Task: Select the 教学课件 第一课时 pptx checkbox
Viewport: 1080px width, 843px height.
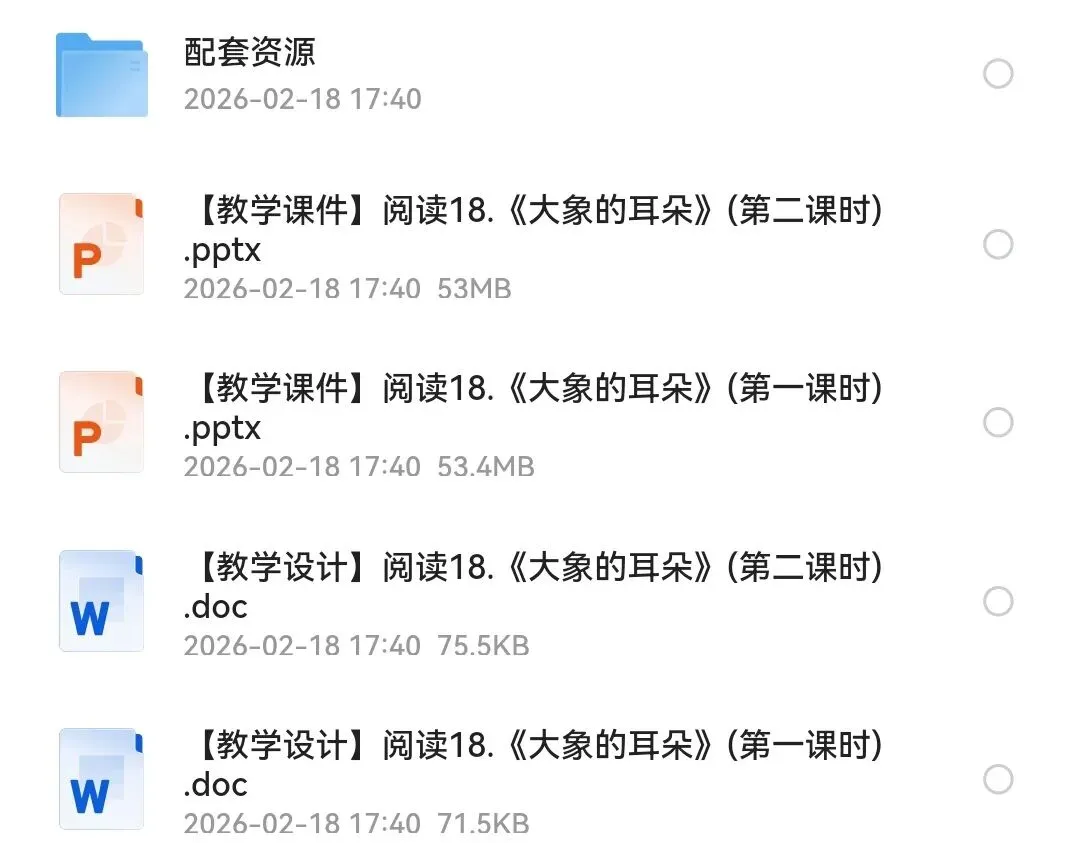Action: coord(998,422)
